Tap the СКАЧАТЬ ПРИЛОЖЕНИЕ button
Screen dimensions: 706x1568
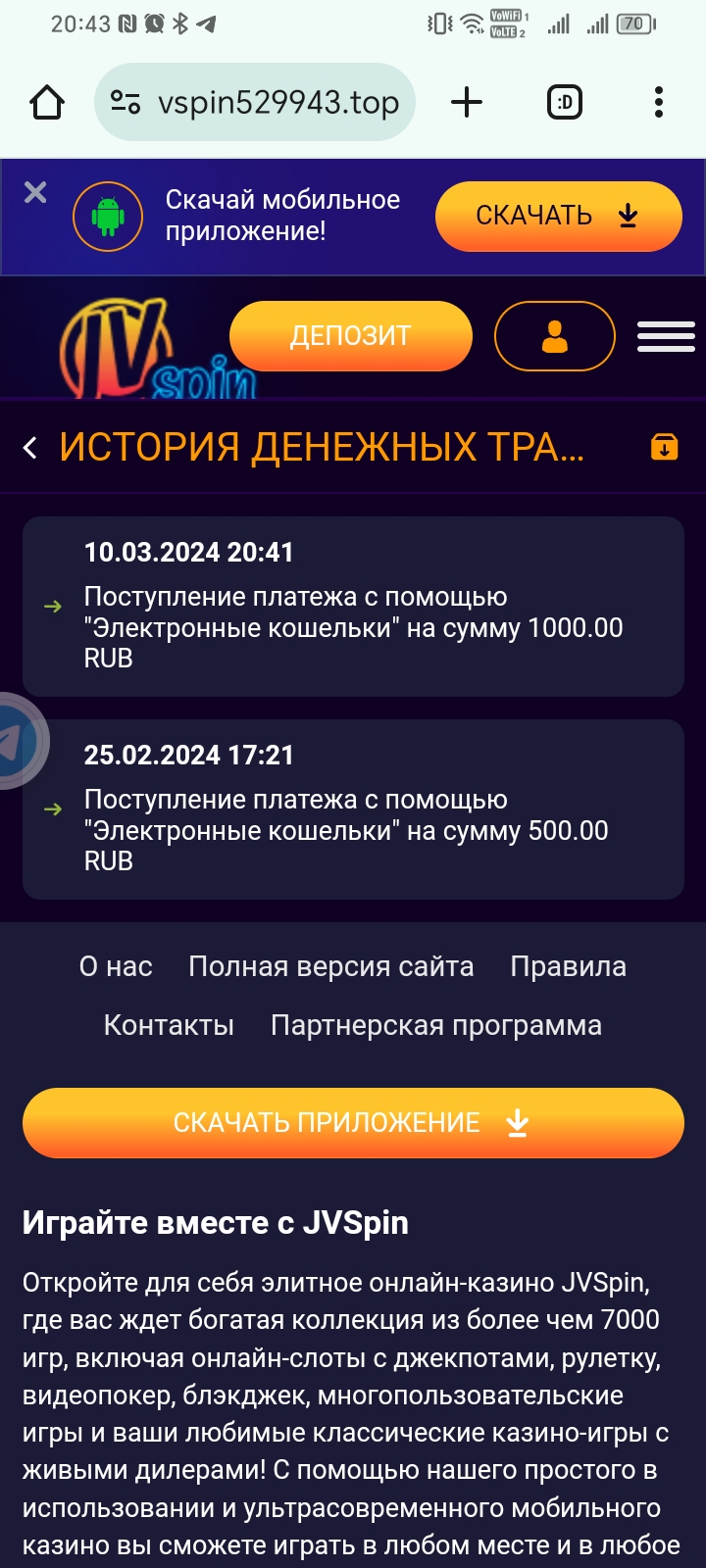pos(353,1123)
